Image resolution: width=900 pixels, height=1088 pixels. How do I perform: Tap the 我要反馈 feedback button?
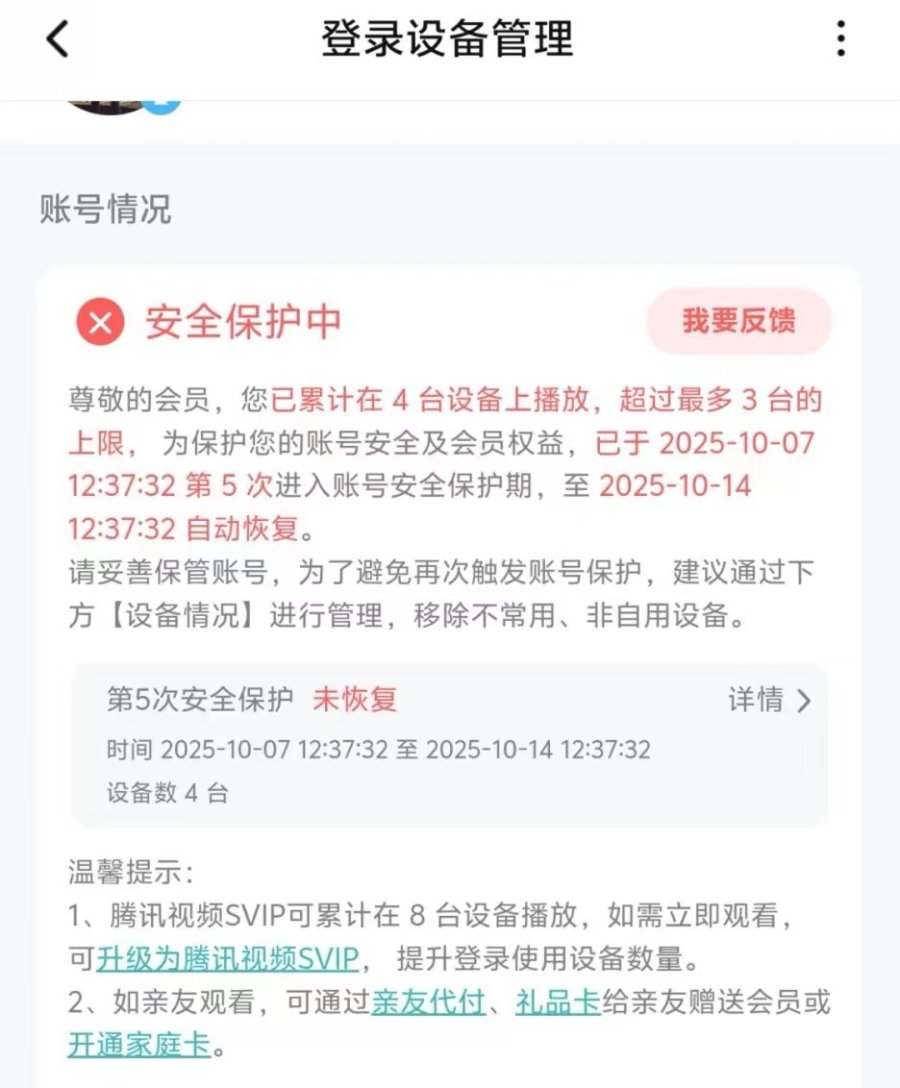739,321
